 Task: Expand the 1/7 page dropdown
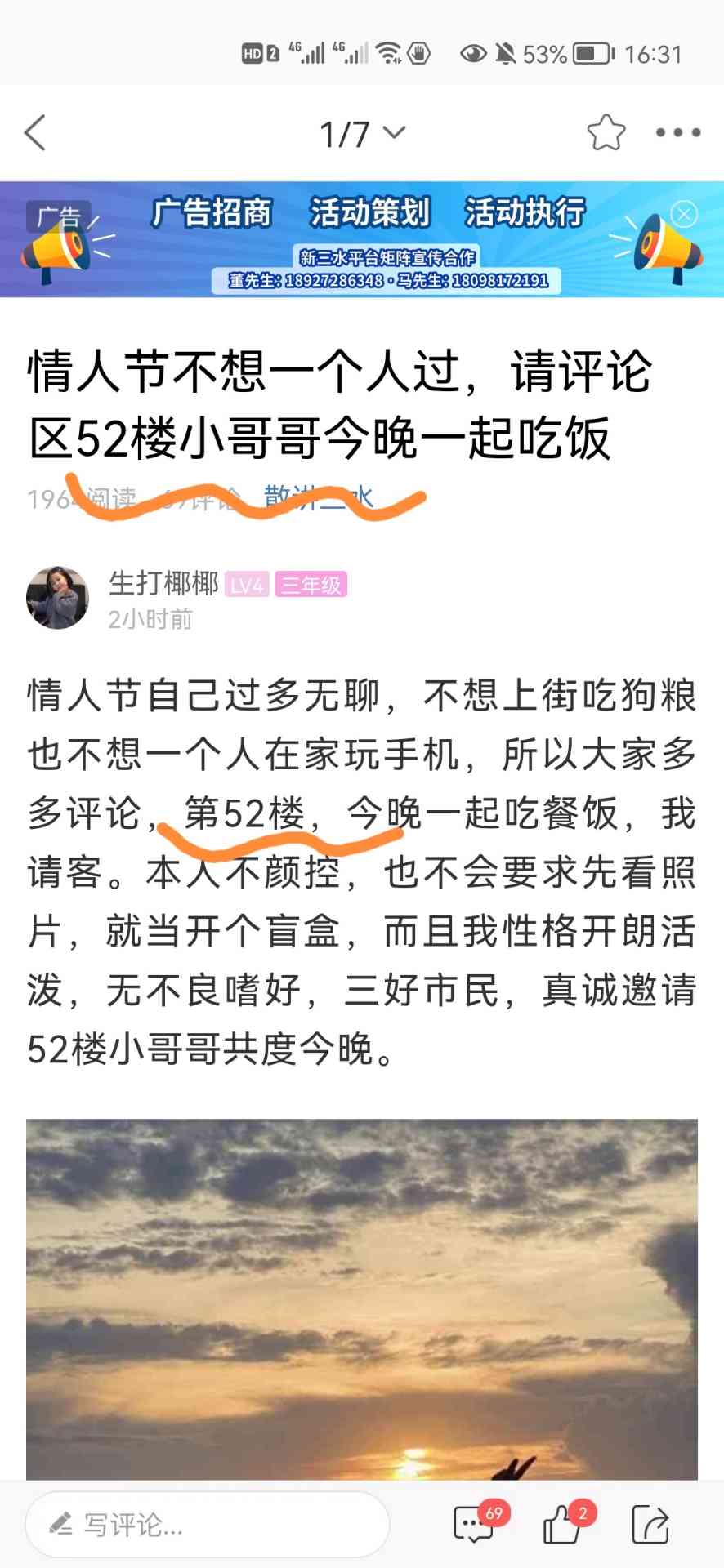(x=362, y=134)
